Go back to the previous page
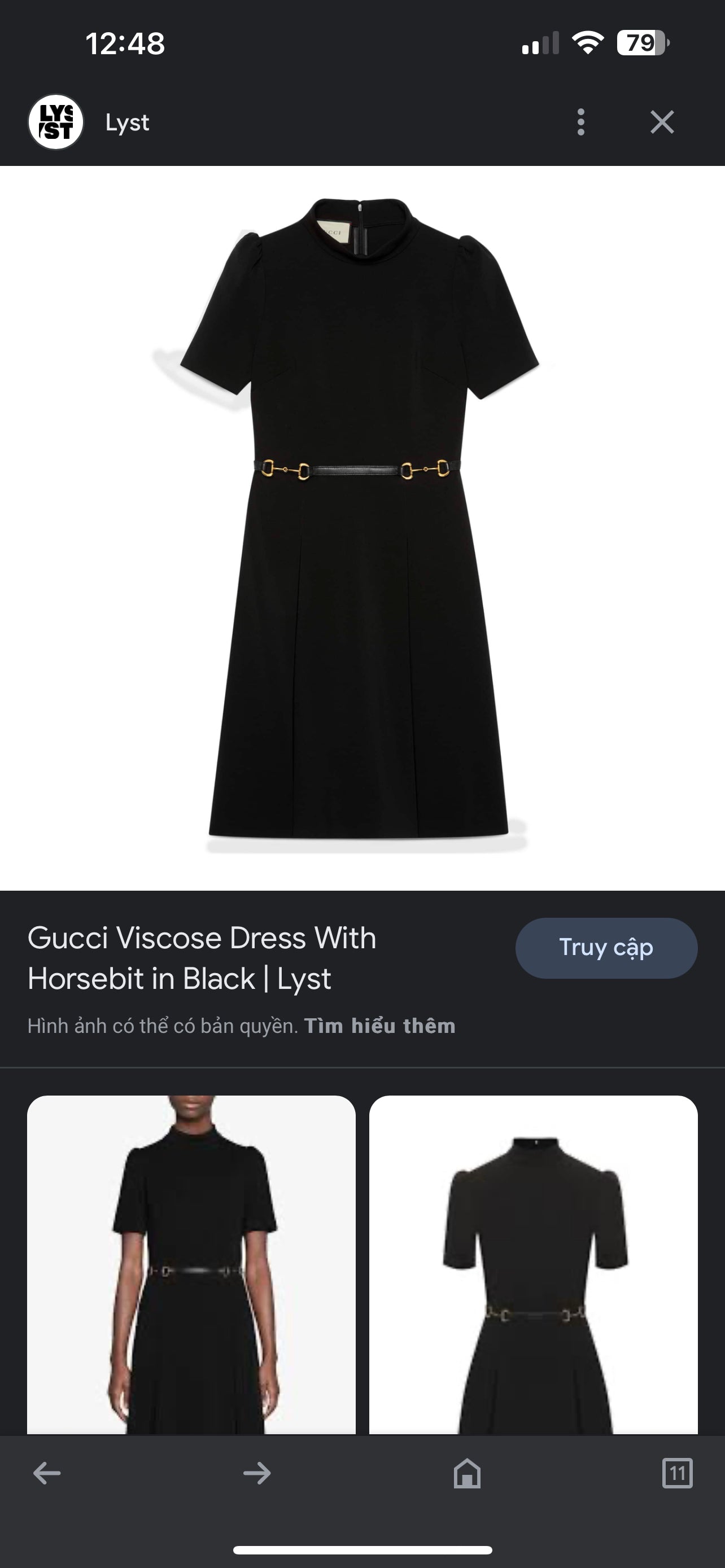Image resolution: width=725 pixels, height=1568 pixels. (x=47, y=1474)
